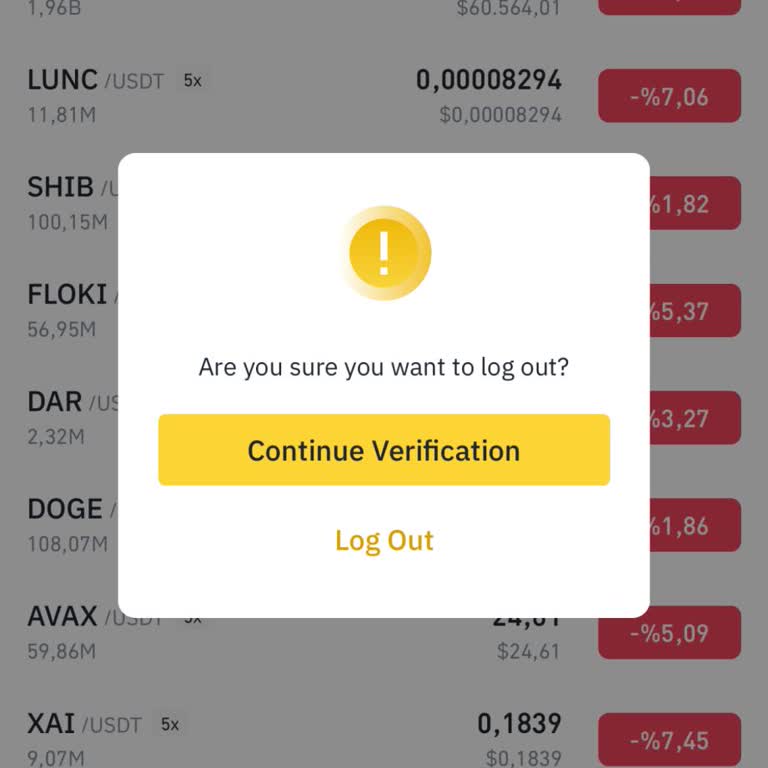Confirm Log Out in the dialog

(384, 540)
